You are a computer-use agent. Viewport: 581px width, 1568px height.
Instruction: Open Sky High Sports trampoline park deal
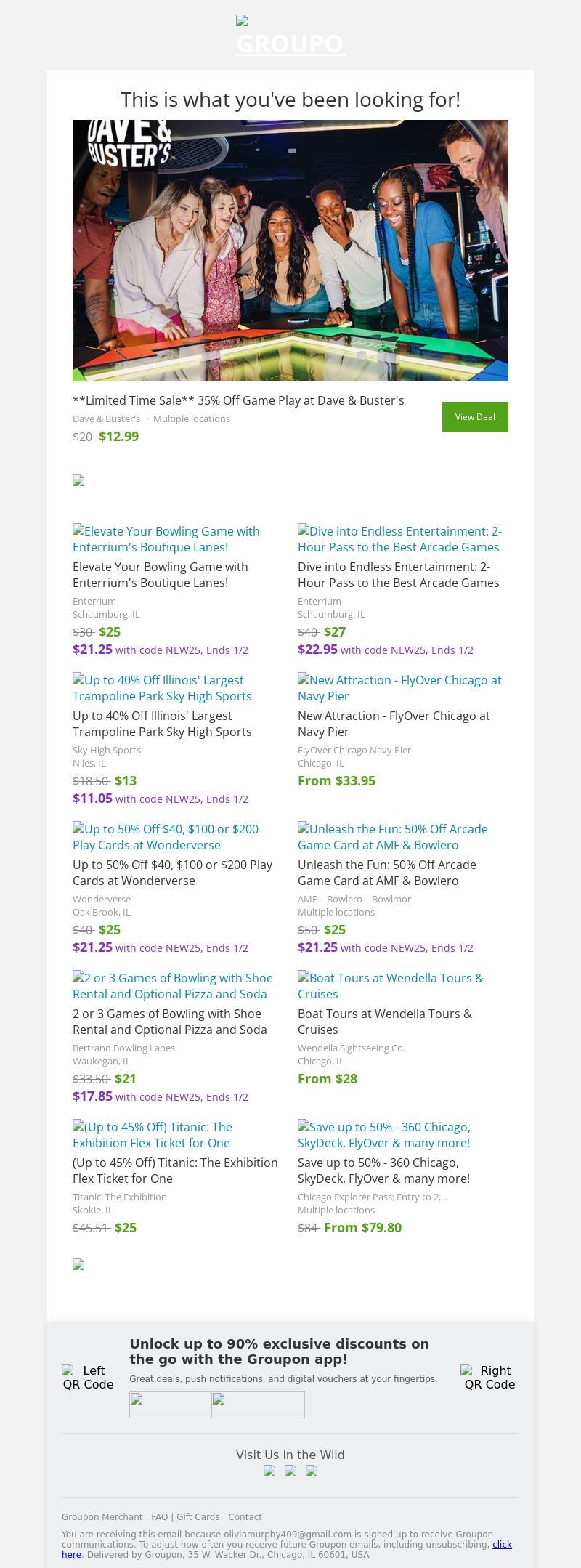point(162,688)
